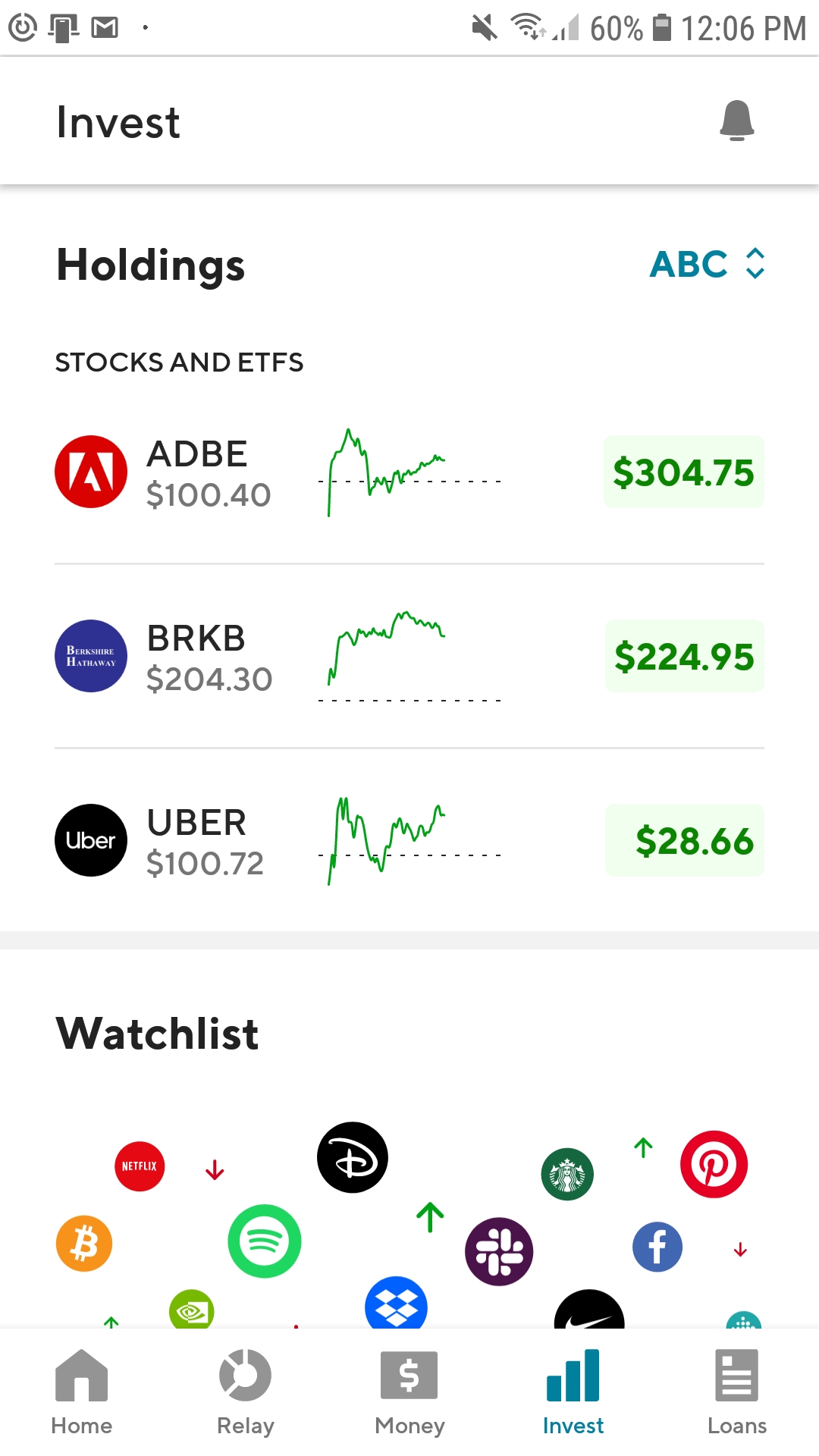Viewport: 819px width, 1456px height.
Task: Select Slack in the watchlist
Action: (499, 1252)
